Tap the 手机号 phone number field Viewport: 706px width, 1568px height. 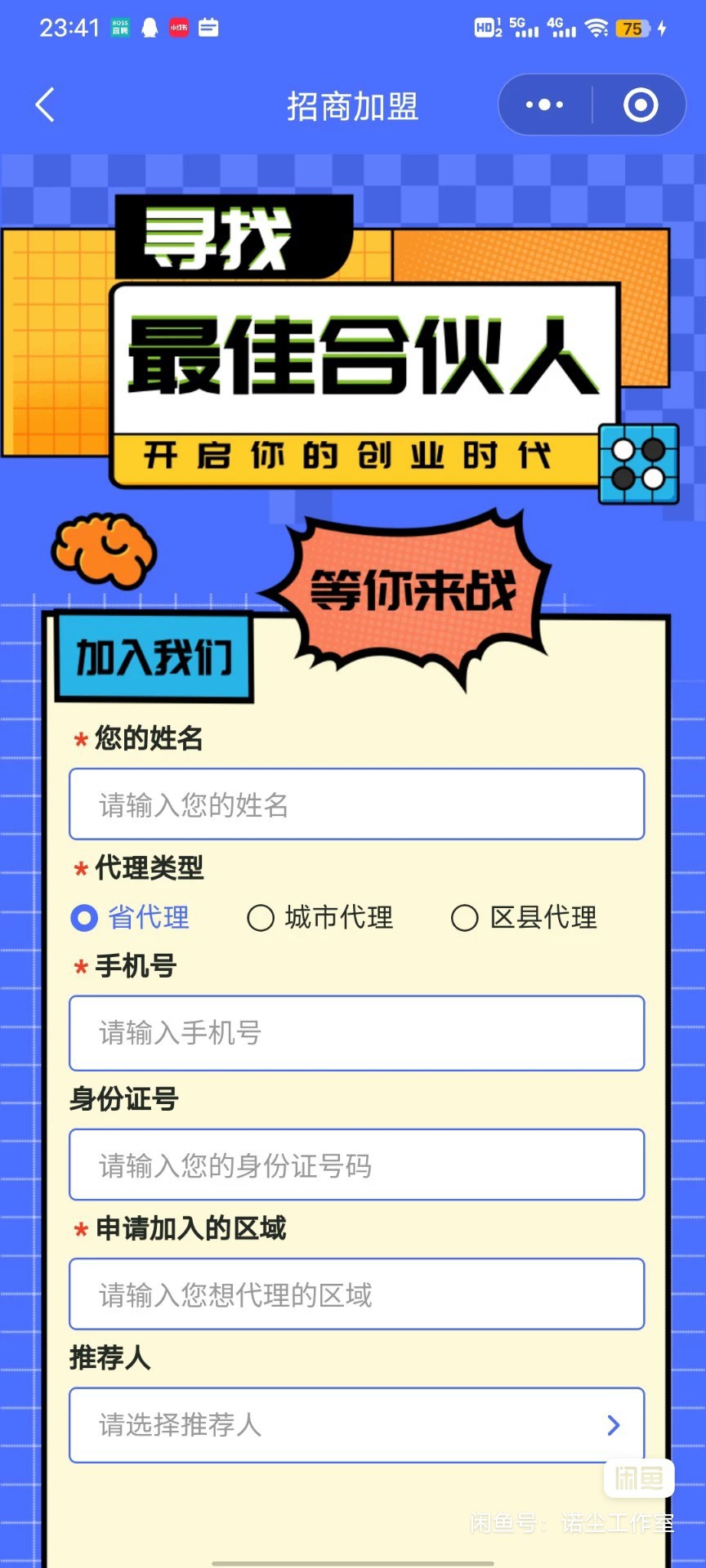point(356,1033)
